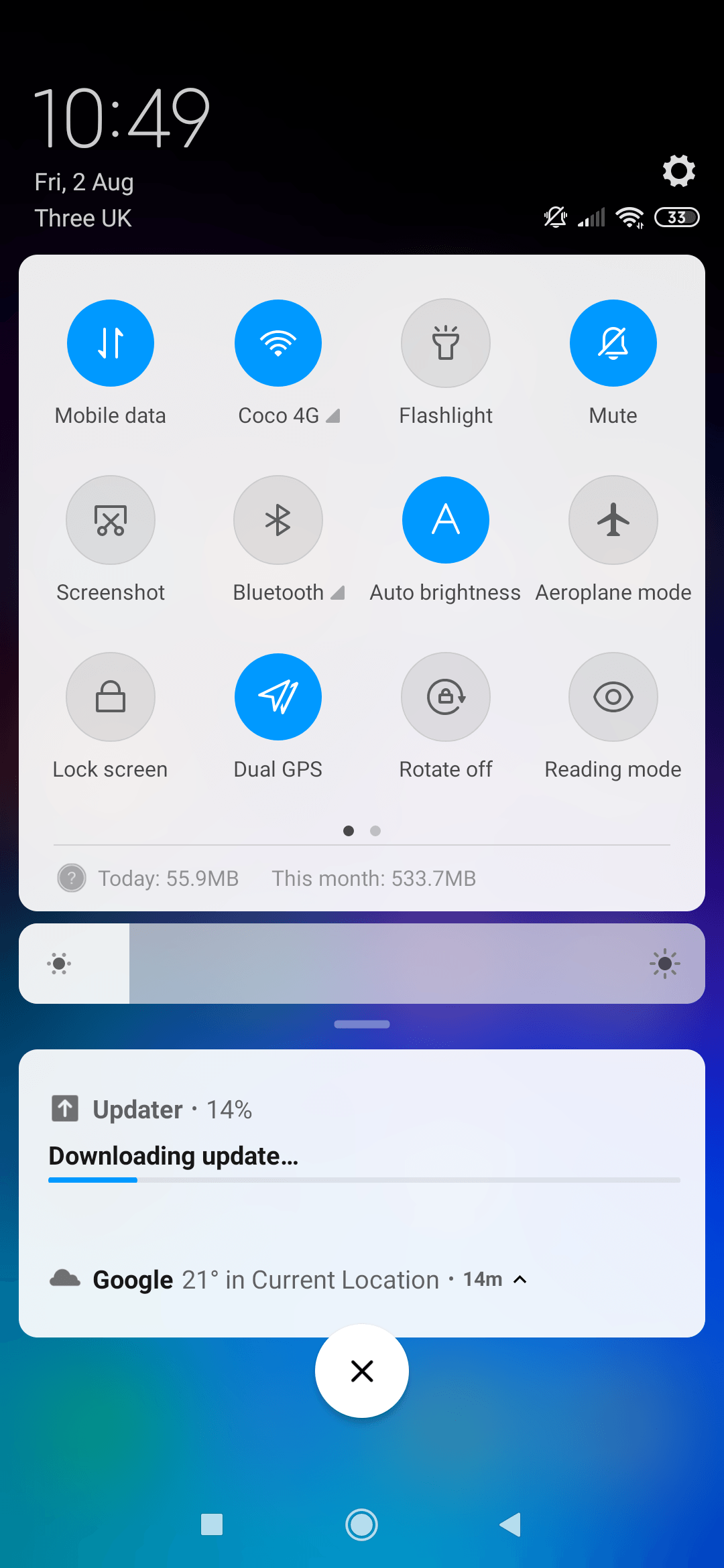Turn off Auto brightness
Image resolution: width=724 pixels, height=1568 pixels.
(446, 520)
